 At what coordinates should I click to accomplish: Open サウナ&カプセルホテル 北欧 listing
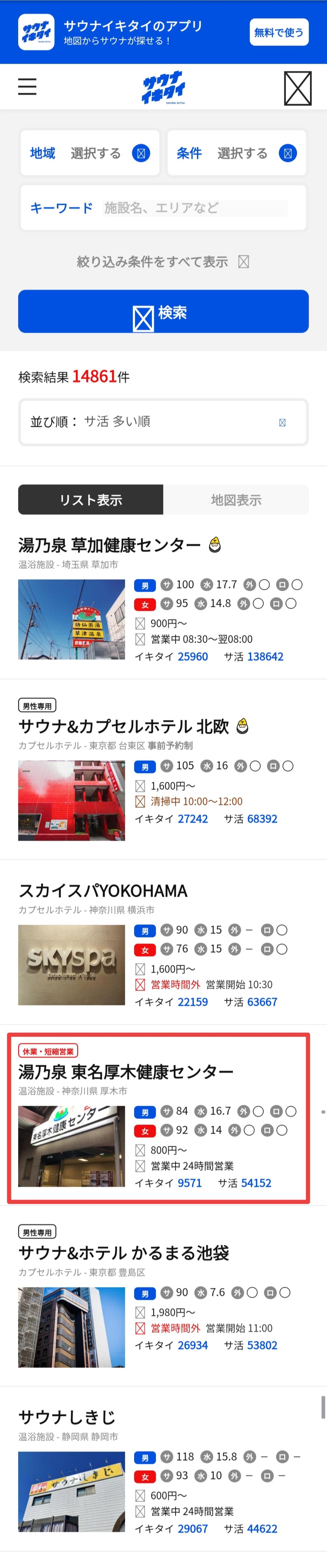point(123,726)
